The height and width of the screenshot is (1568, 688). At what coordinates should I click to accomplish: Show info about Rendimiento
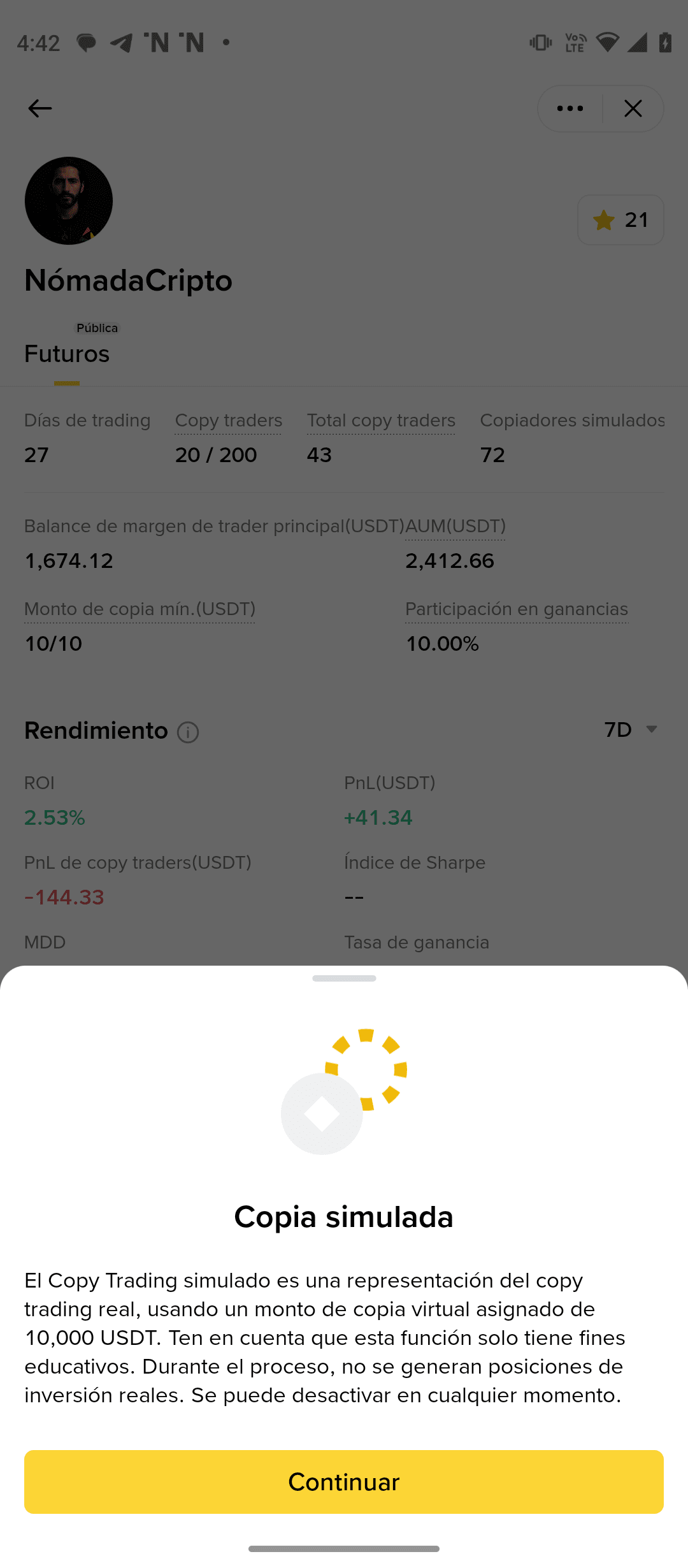188,732
